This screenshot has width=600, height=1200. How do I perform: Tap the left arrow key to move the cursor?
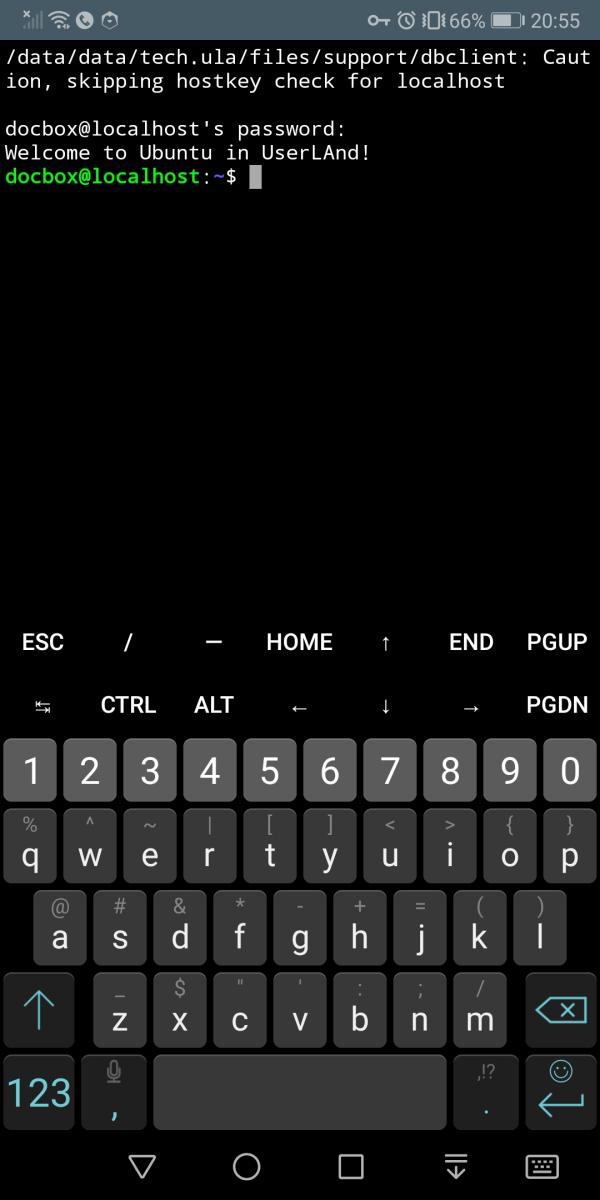[x=299, y=707]
